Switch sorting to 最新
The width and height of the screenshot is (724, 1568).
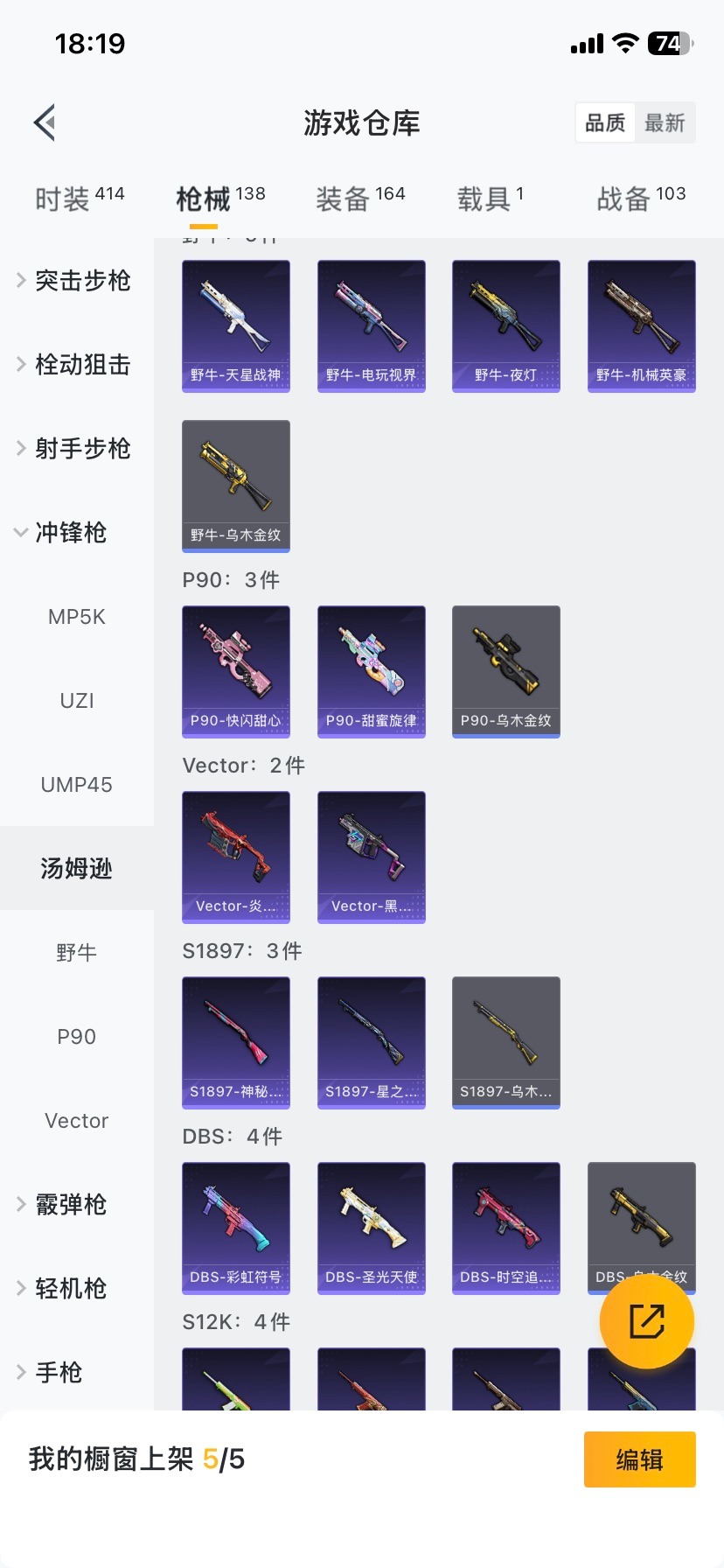(665, 122)
